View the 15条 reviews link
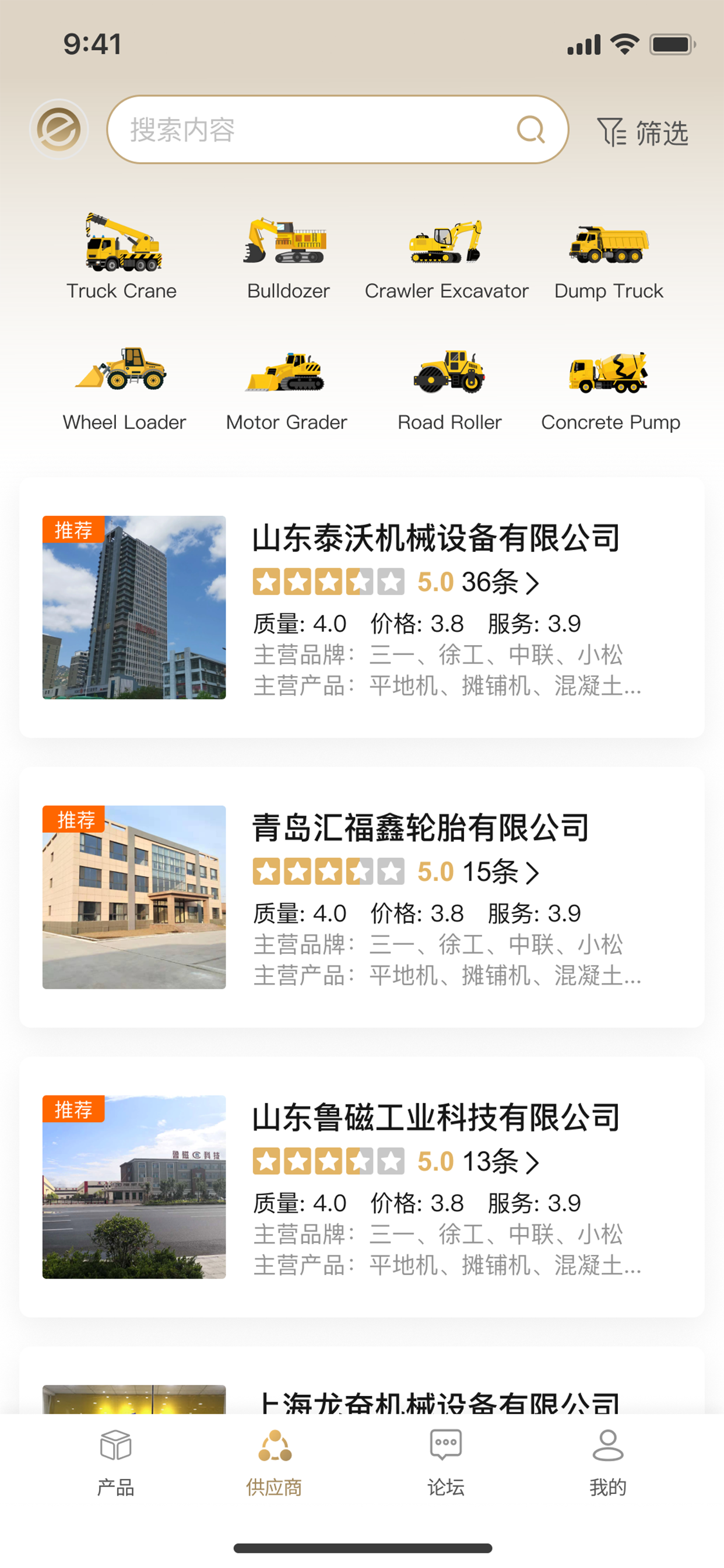 click(x=500, y=872)
